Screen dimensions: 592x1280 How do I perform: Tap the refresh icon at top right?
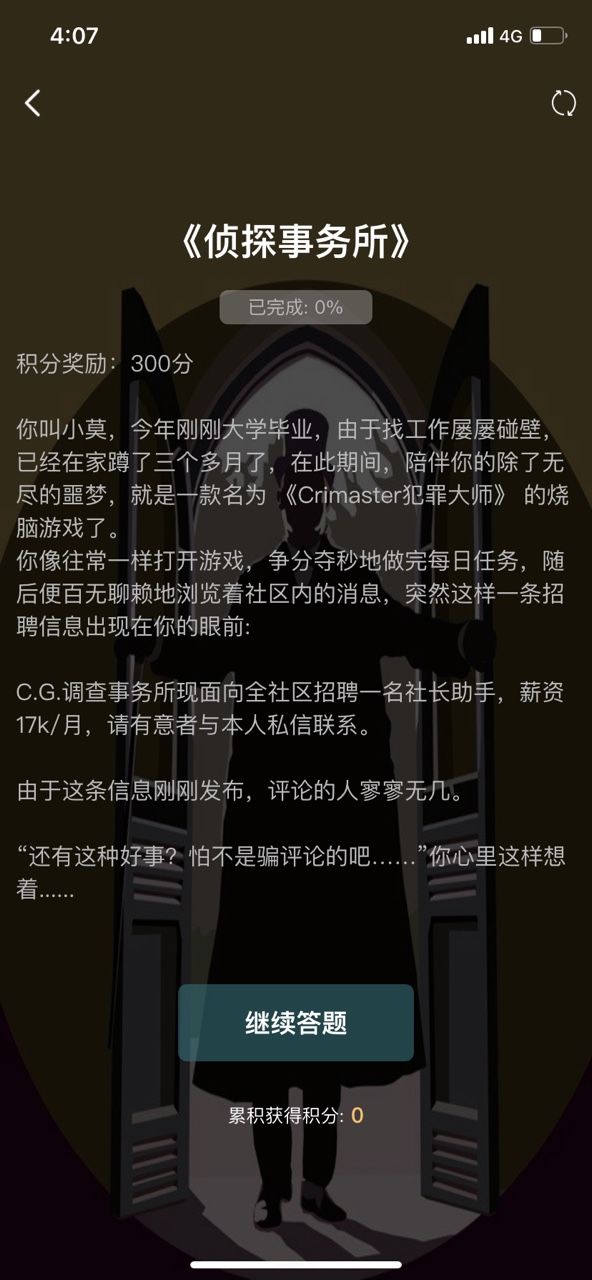563,103
